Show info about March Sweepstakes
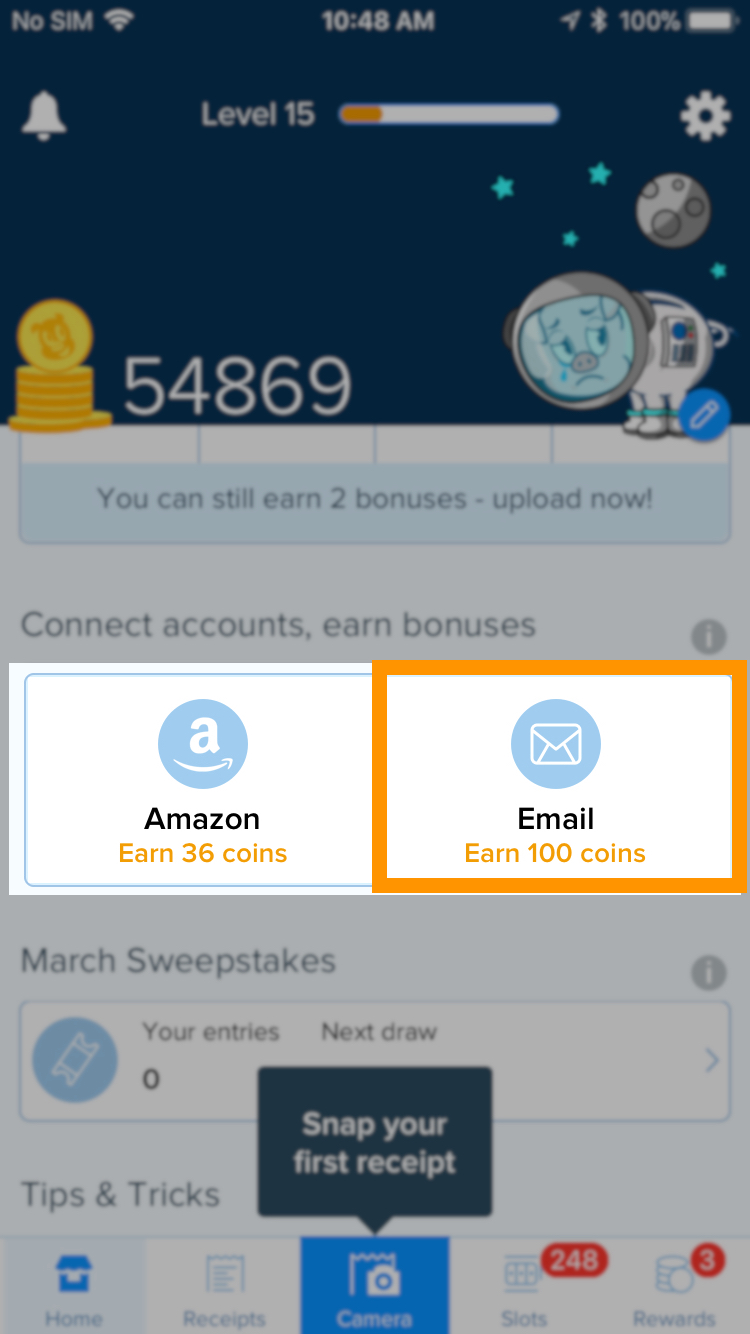This screenshot has height=1334, width=750. click(708, 972)
